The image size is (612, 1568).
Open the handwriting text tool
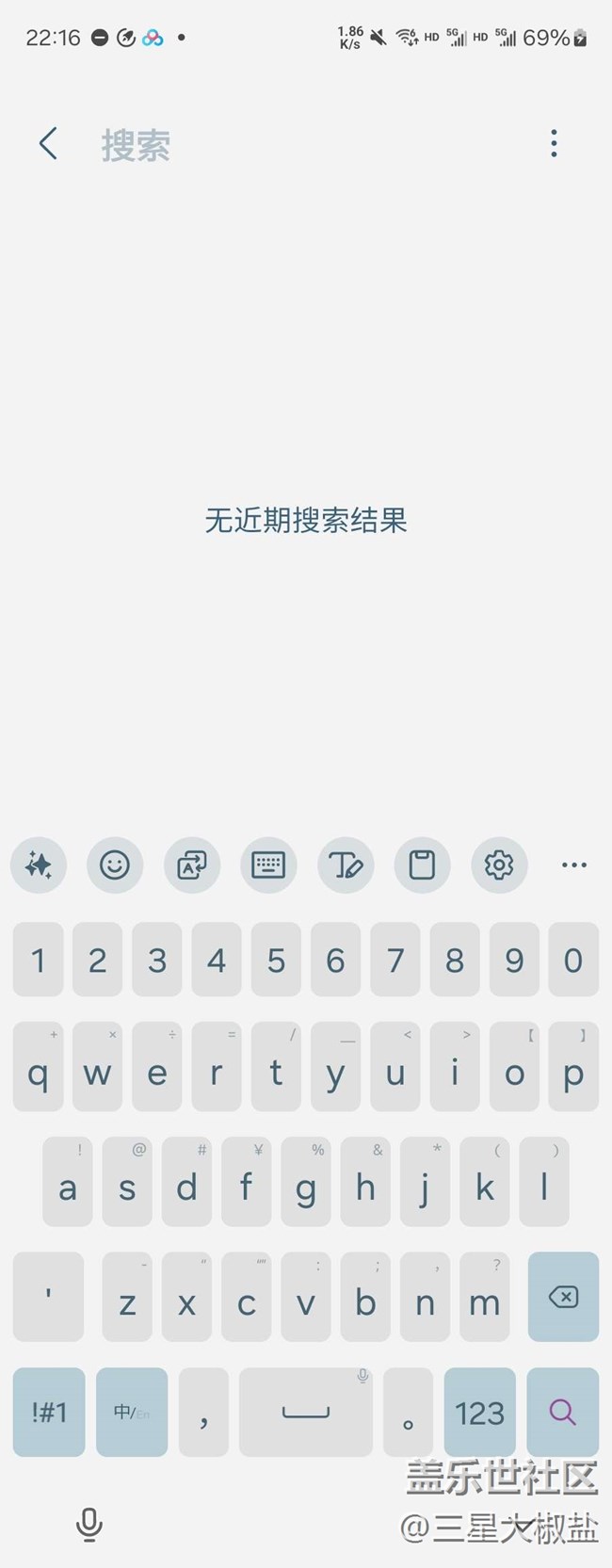[x=345, y=865]
